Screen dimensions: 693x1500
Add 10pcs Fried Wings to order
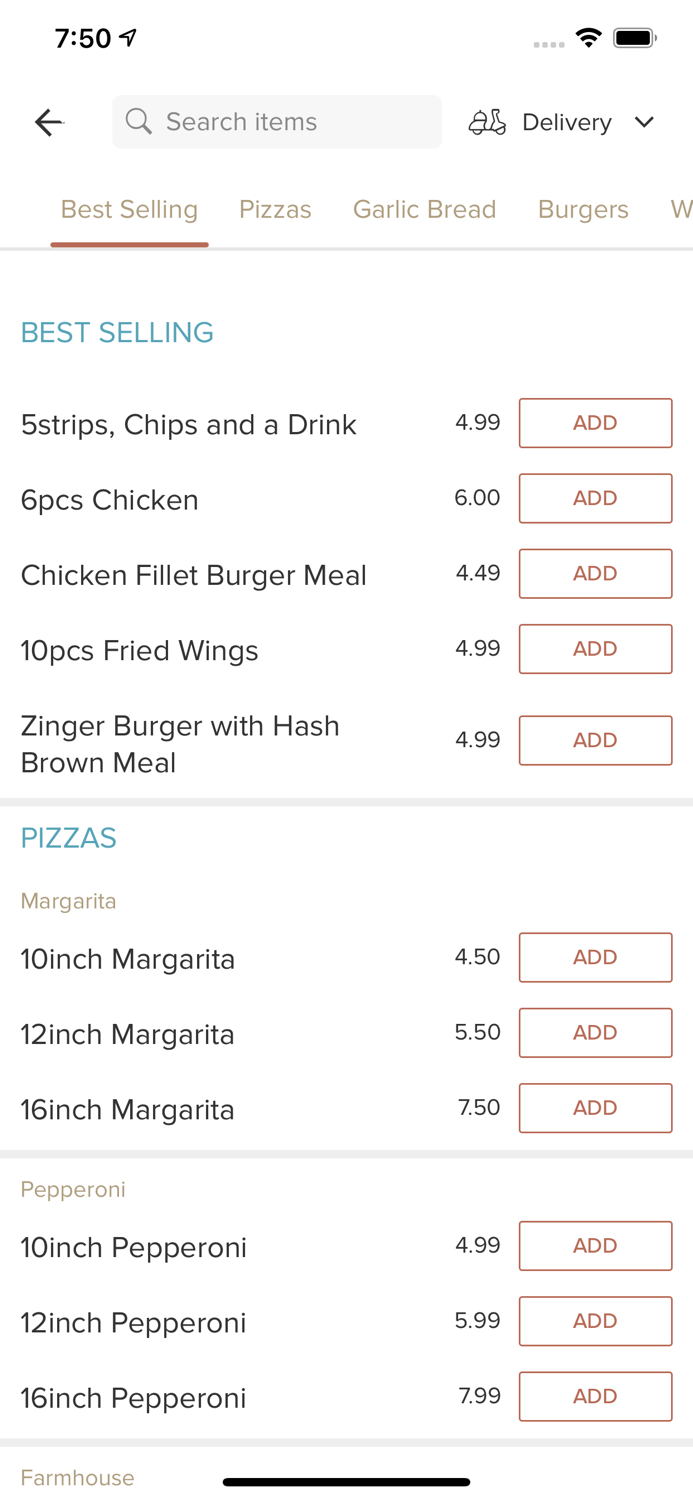(595, 649)
